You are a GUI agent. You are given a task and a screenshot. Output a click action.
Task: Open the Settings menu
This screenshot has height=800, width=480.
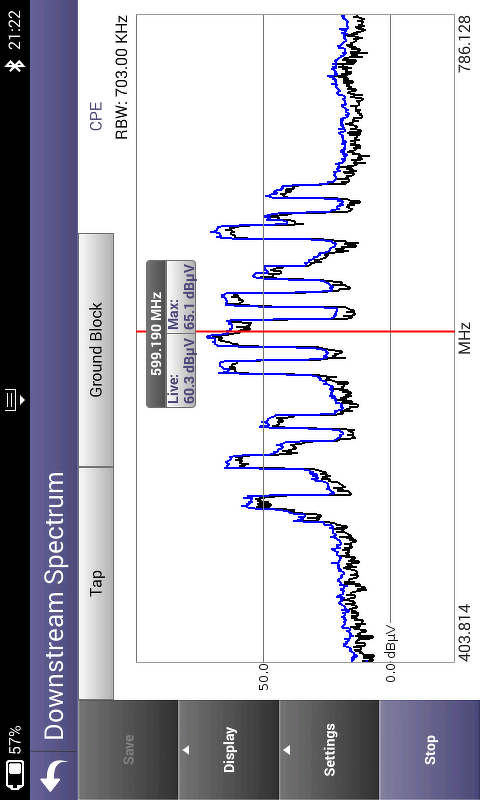click(x=329, y=749)
